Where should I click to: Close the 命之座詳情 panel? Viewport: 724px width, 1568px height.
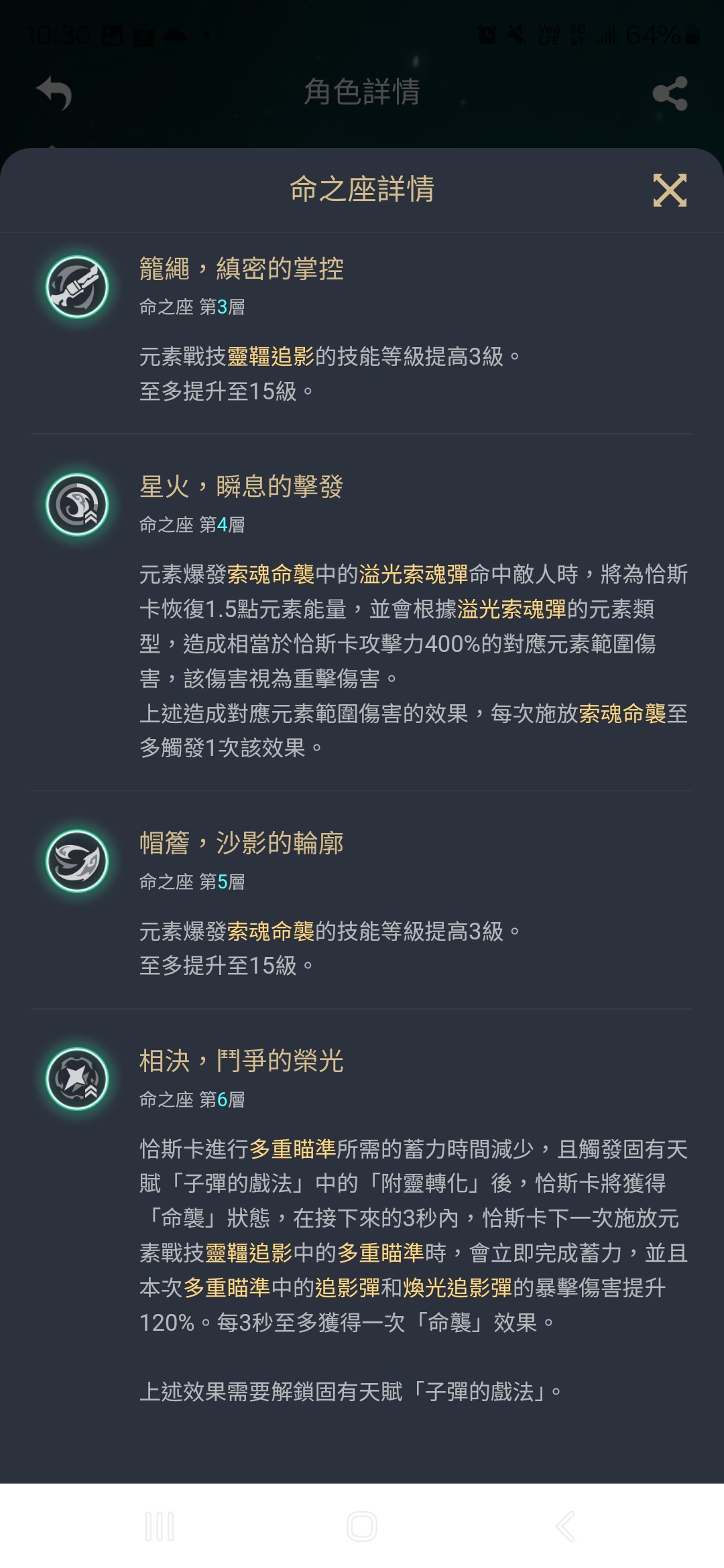670,190
